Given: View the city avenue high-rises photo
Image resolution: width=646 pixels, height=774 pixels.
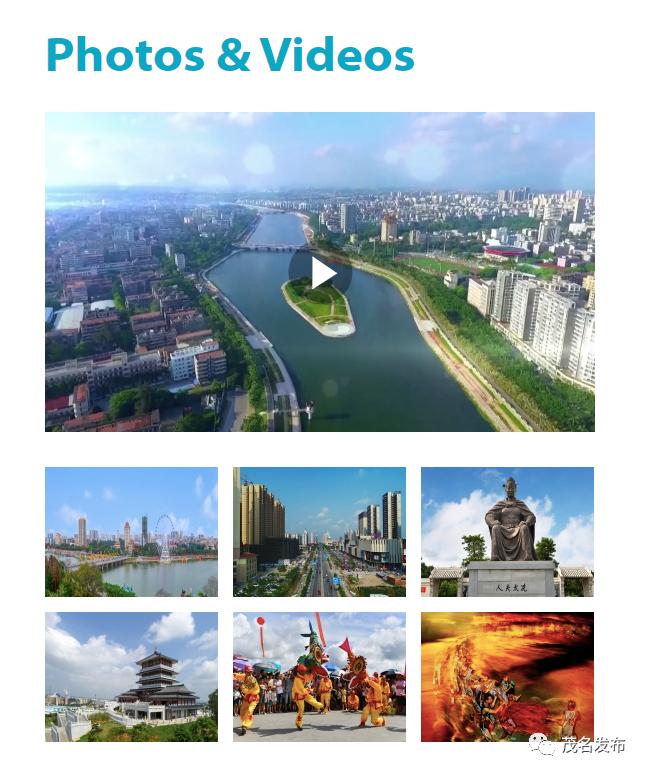Looking at the screenshot, I should coord(319,532).
